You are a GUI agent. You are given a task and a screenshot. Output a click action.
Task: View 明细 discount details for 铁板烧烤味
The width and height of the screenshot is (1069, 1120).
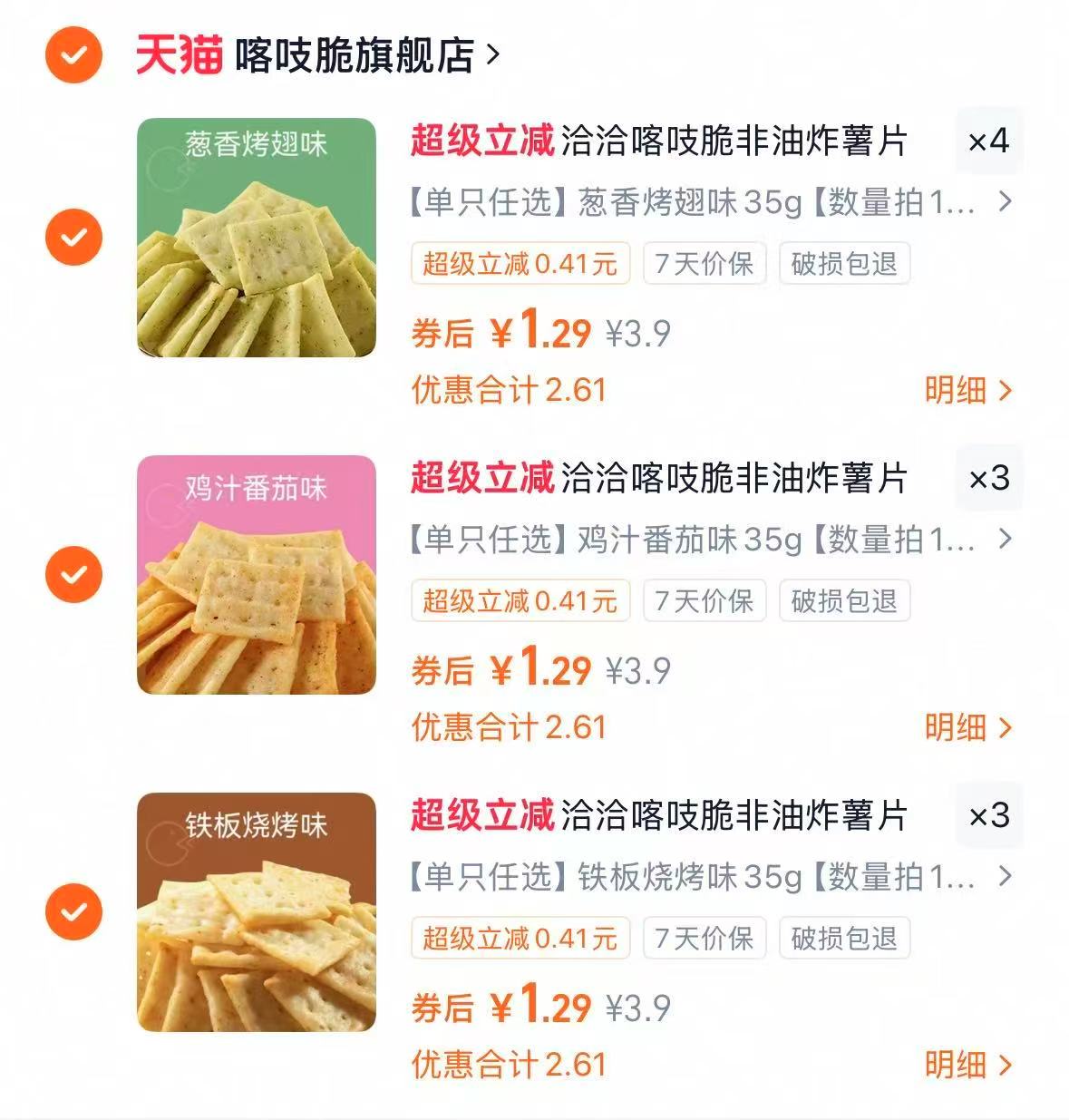click(x=967, y=1066)
